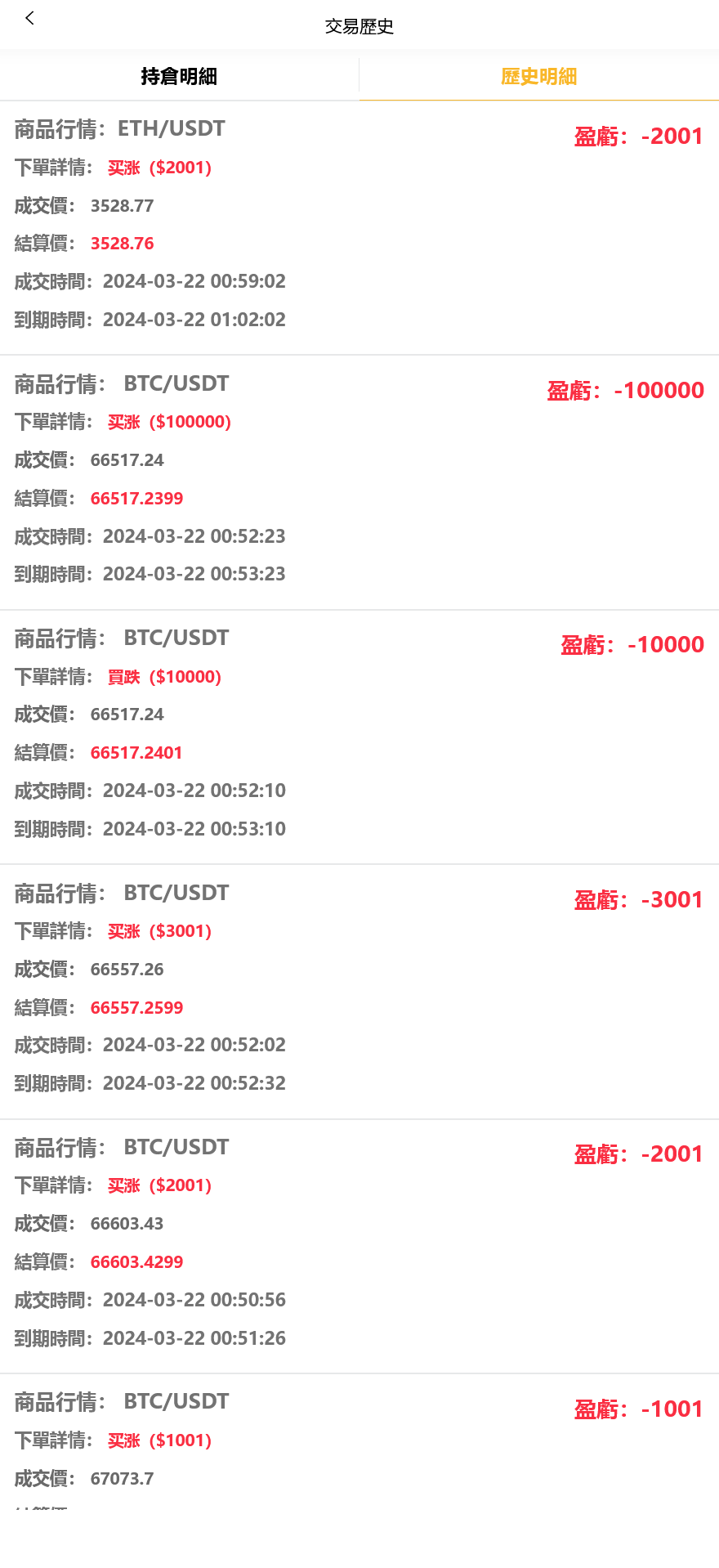Tap the 盈虧 -2001 label on ETH/USDT
The width and height of the screenshot is (719, 1568).
(639, 136)
